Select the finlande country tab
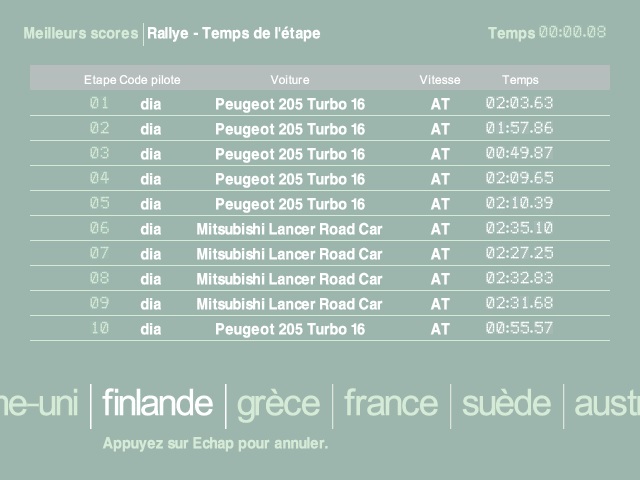640x480 pixels. pos(157,404)
